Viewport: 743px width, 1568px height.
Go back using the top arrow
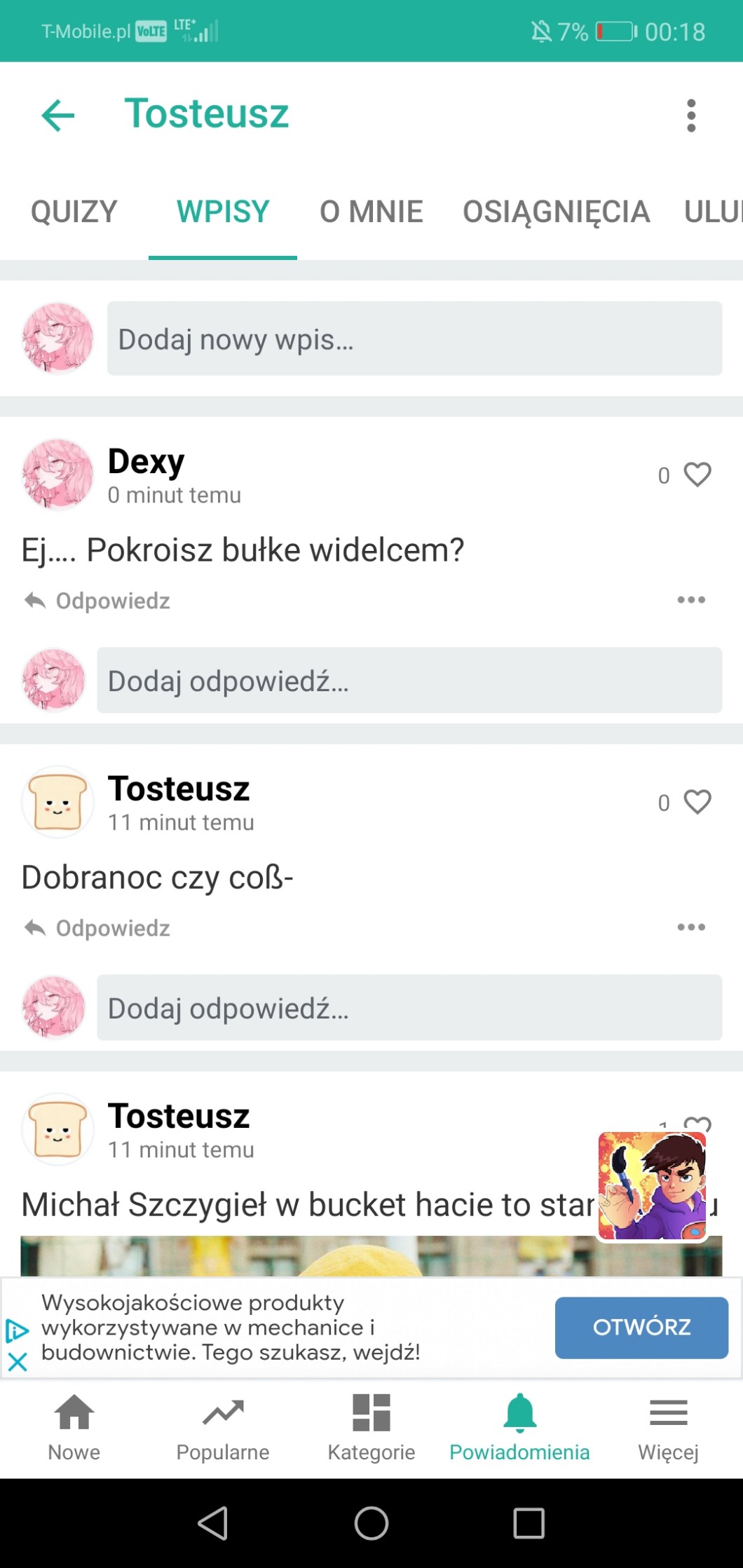(57, 116)
